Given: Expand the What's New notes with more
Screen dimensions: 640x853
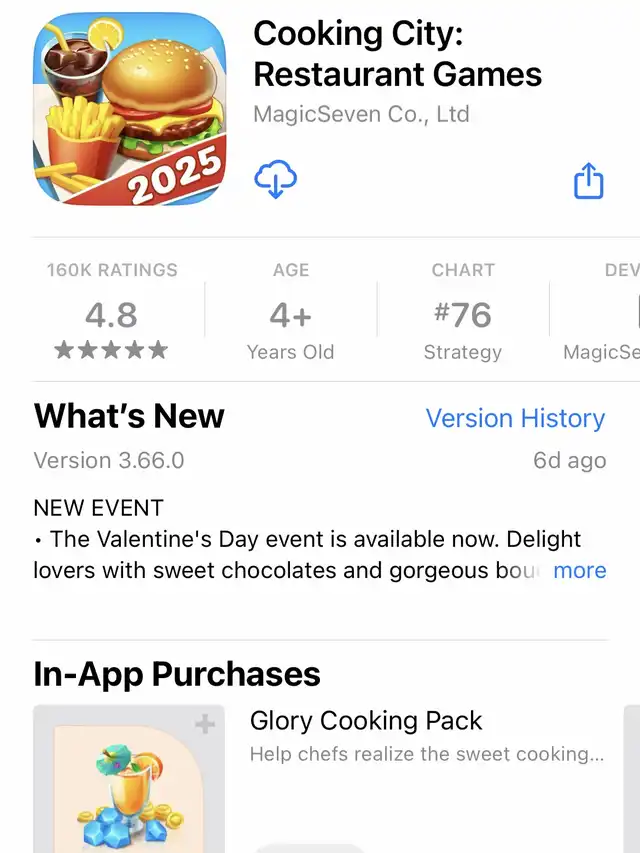Looking at the screenshot, I should tap(579, 570).
